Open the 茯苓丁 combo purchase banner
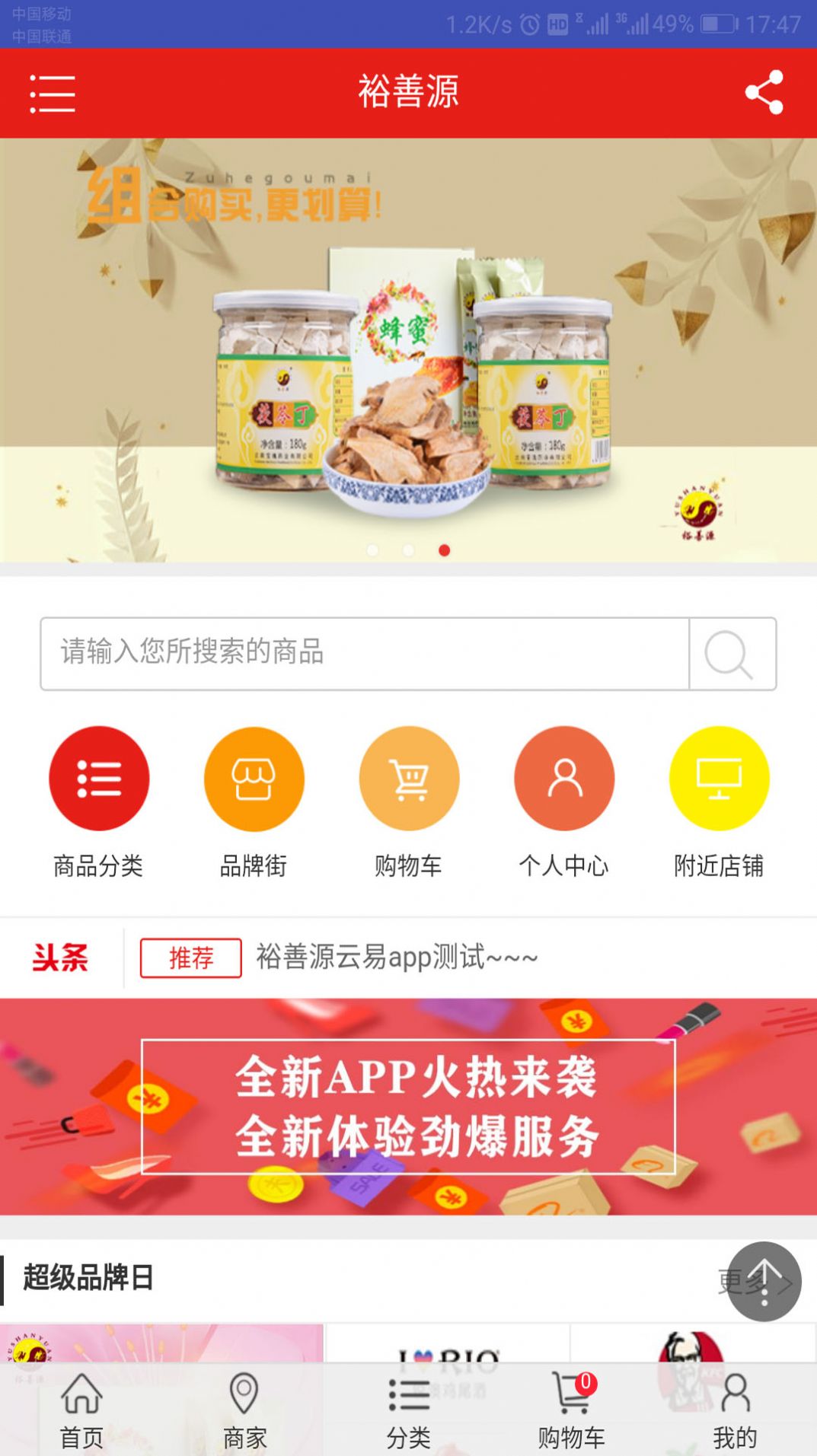817x1456 pixels. 408,350
